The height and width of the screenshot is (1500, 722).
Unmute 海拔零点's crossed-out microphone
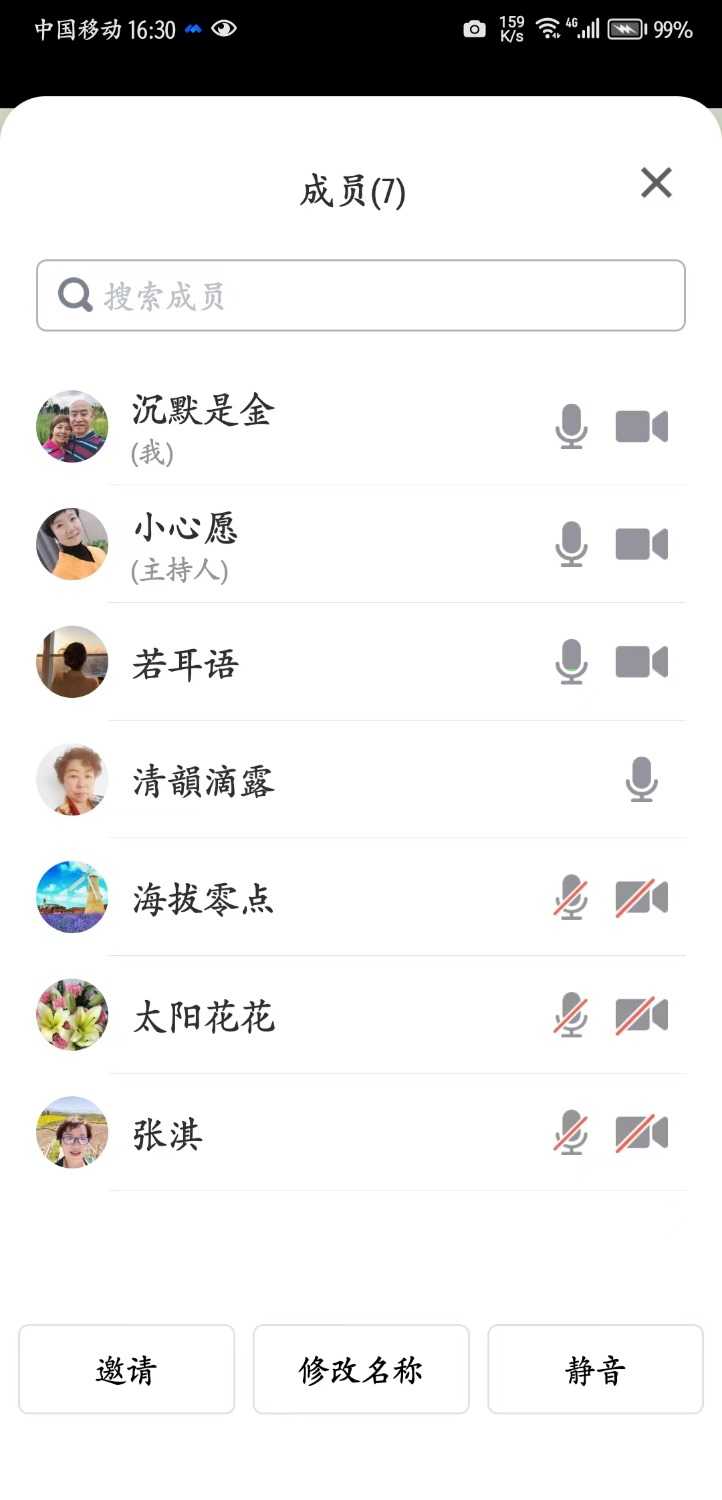pos(571,897)
